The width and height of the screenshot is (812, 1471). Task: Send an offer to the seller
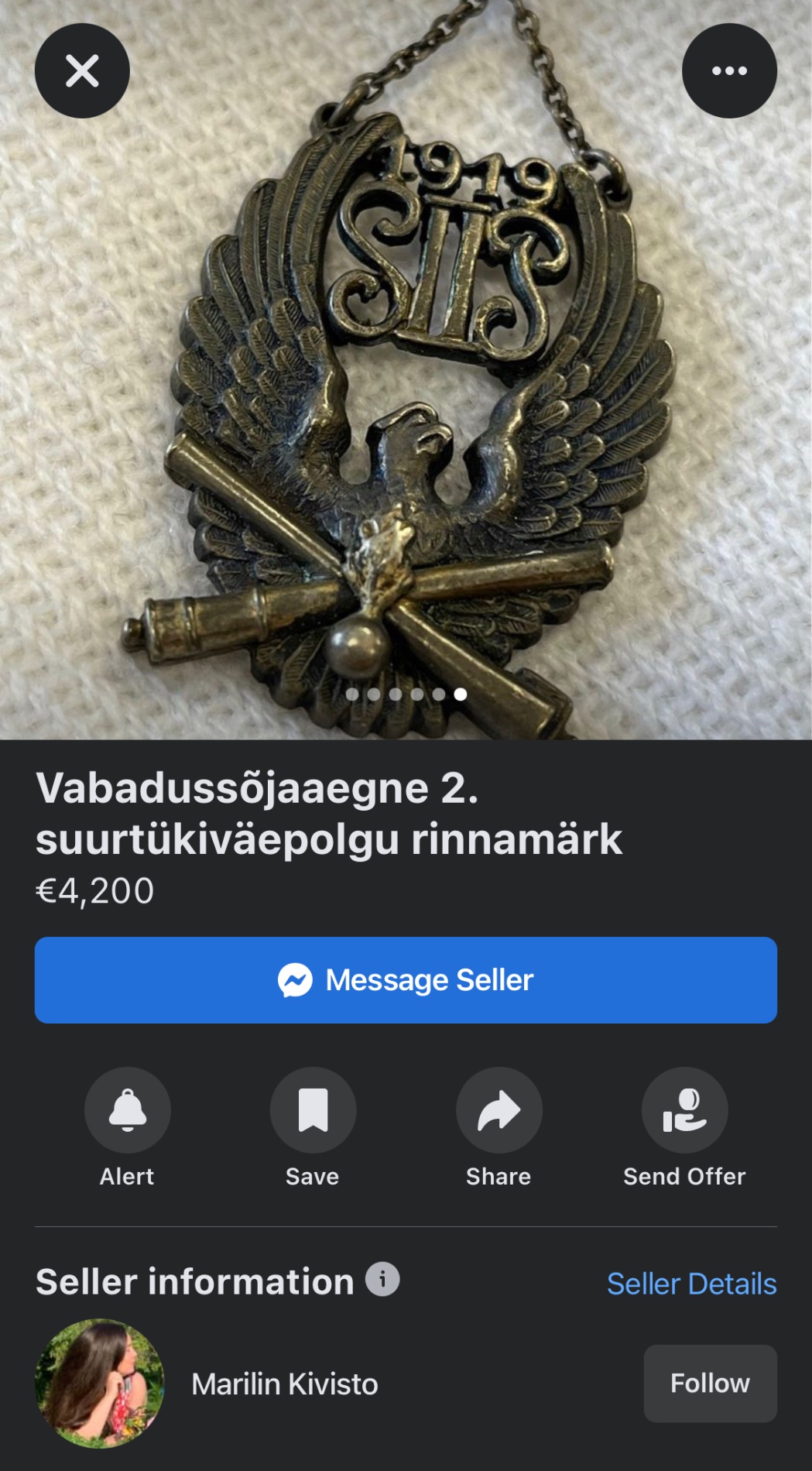(x=684, y=1110)
